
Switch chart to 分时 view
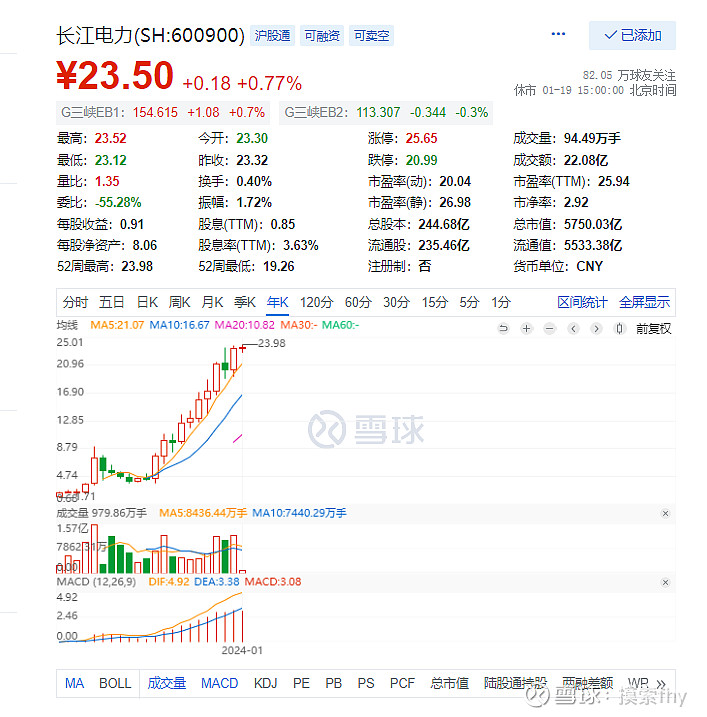click(75, 302)
